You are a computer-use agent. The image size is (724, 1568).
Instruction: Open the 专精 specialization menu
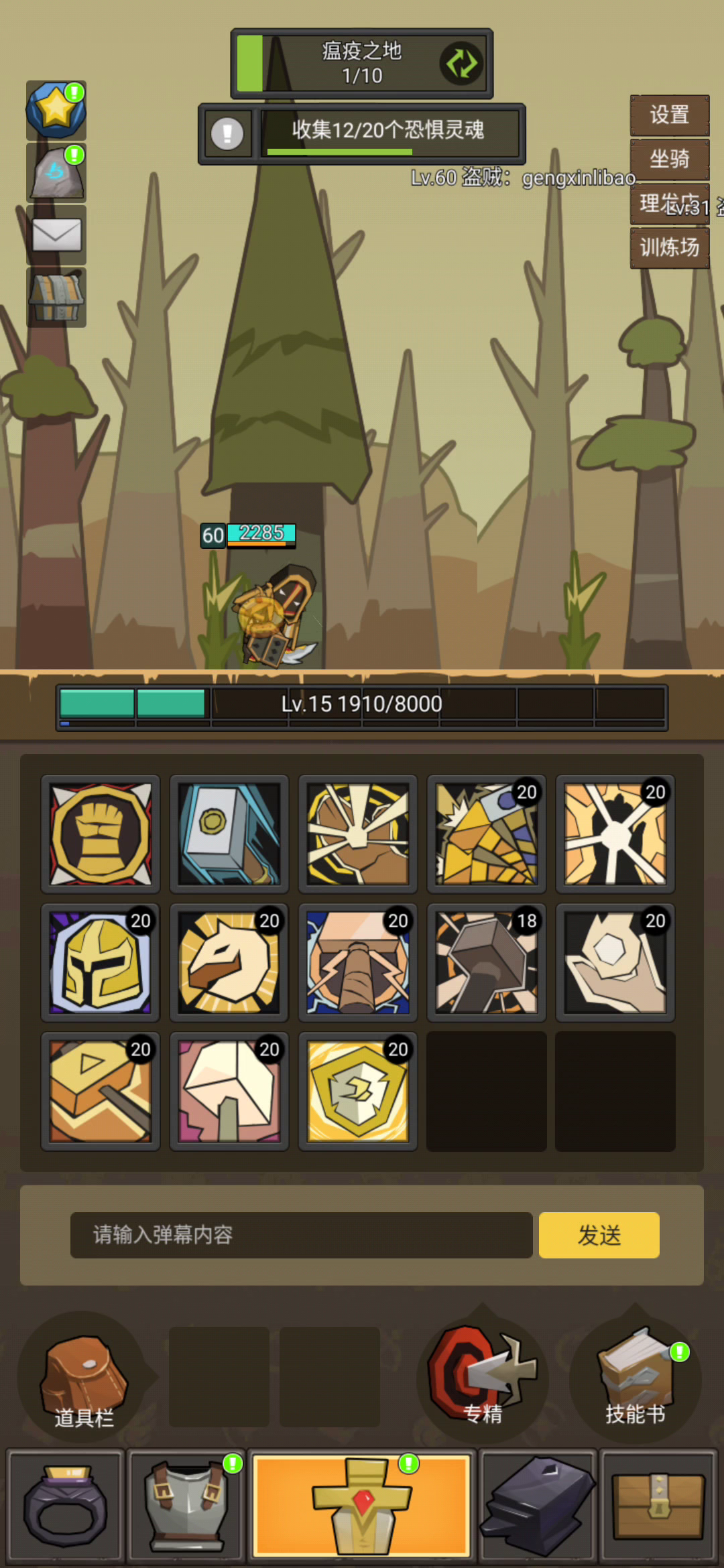[x=483, y=1378]
